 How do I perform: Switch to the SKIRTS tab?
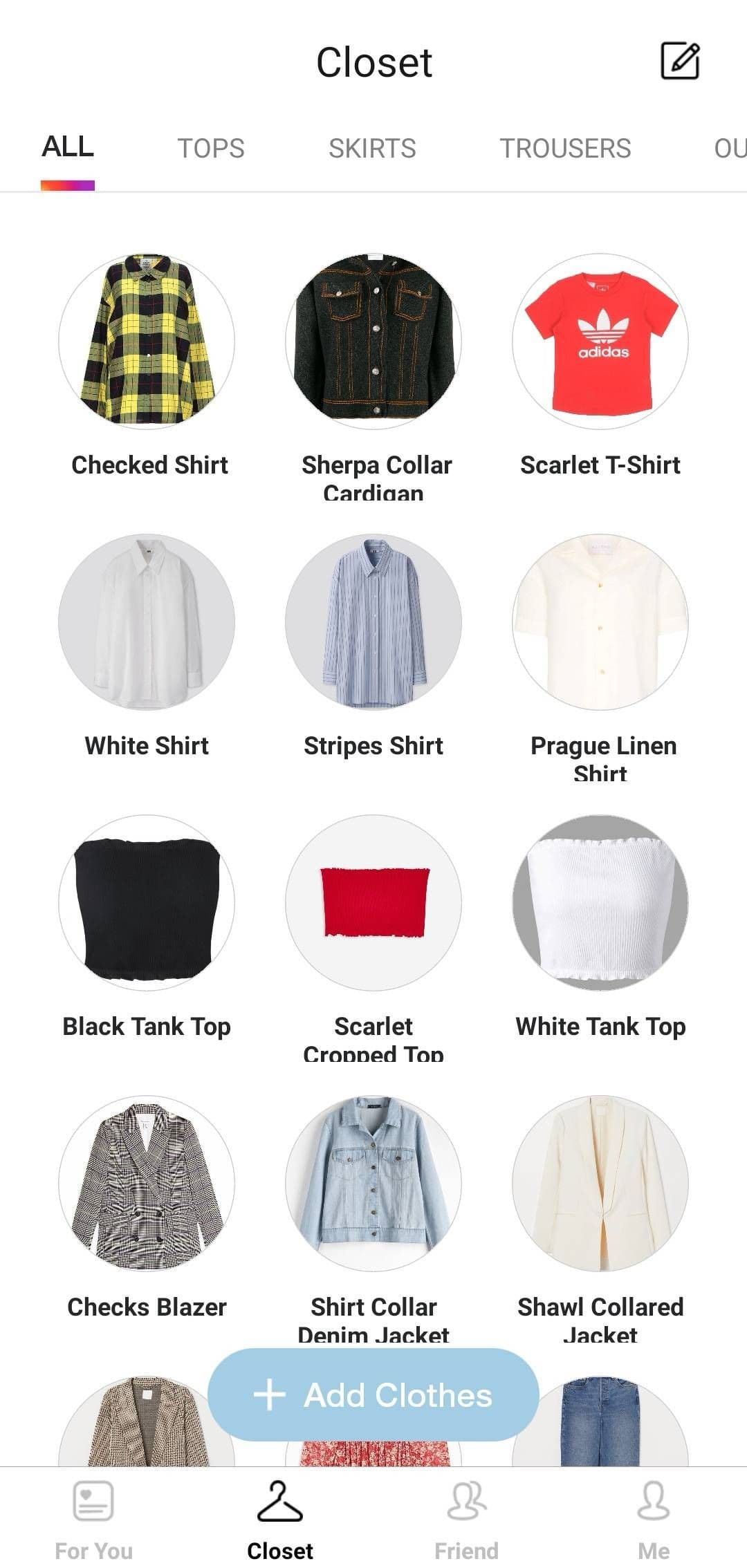click(x=372, y=148)
